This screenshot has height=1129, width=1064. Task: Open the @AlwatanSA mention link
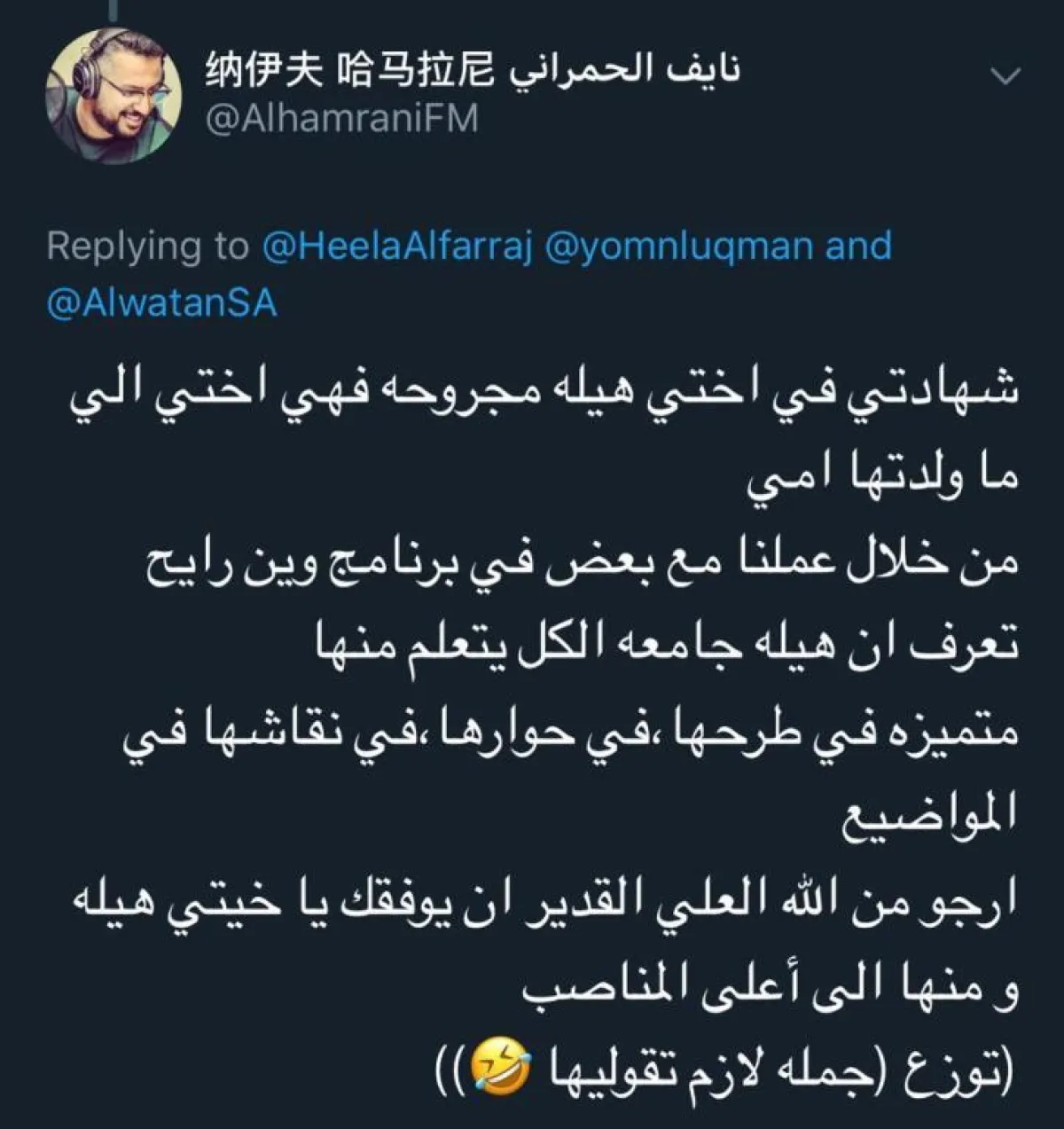162,303
